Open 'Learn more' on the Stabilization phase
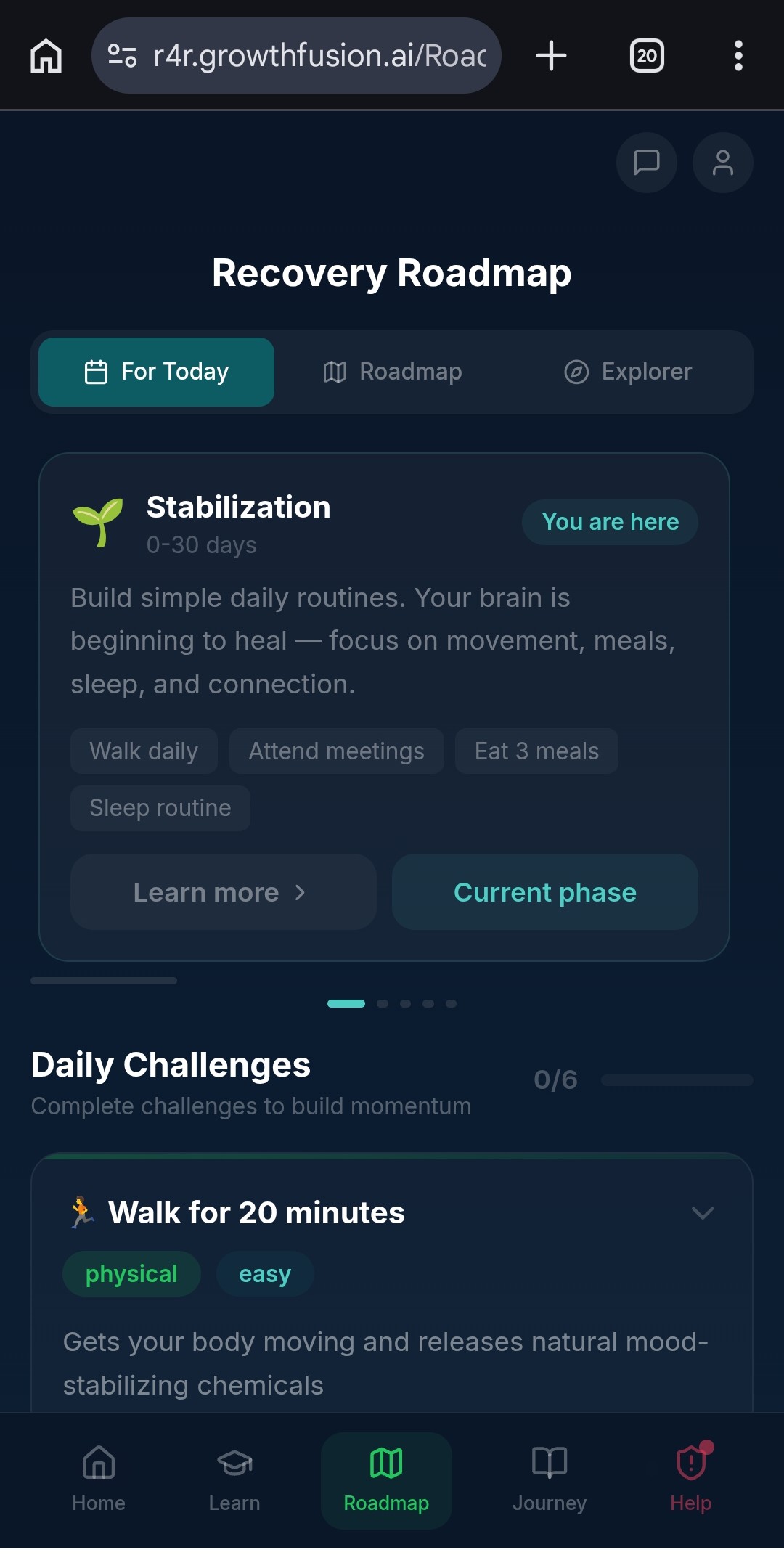The width and height of the screenshot is (784, 1555). click(222, 891)
